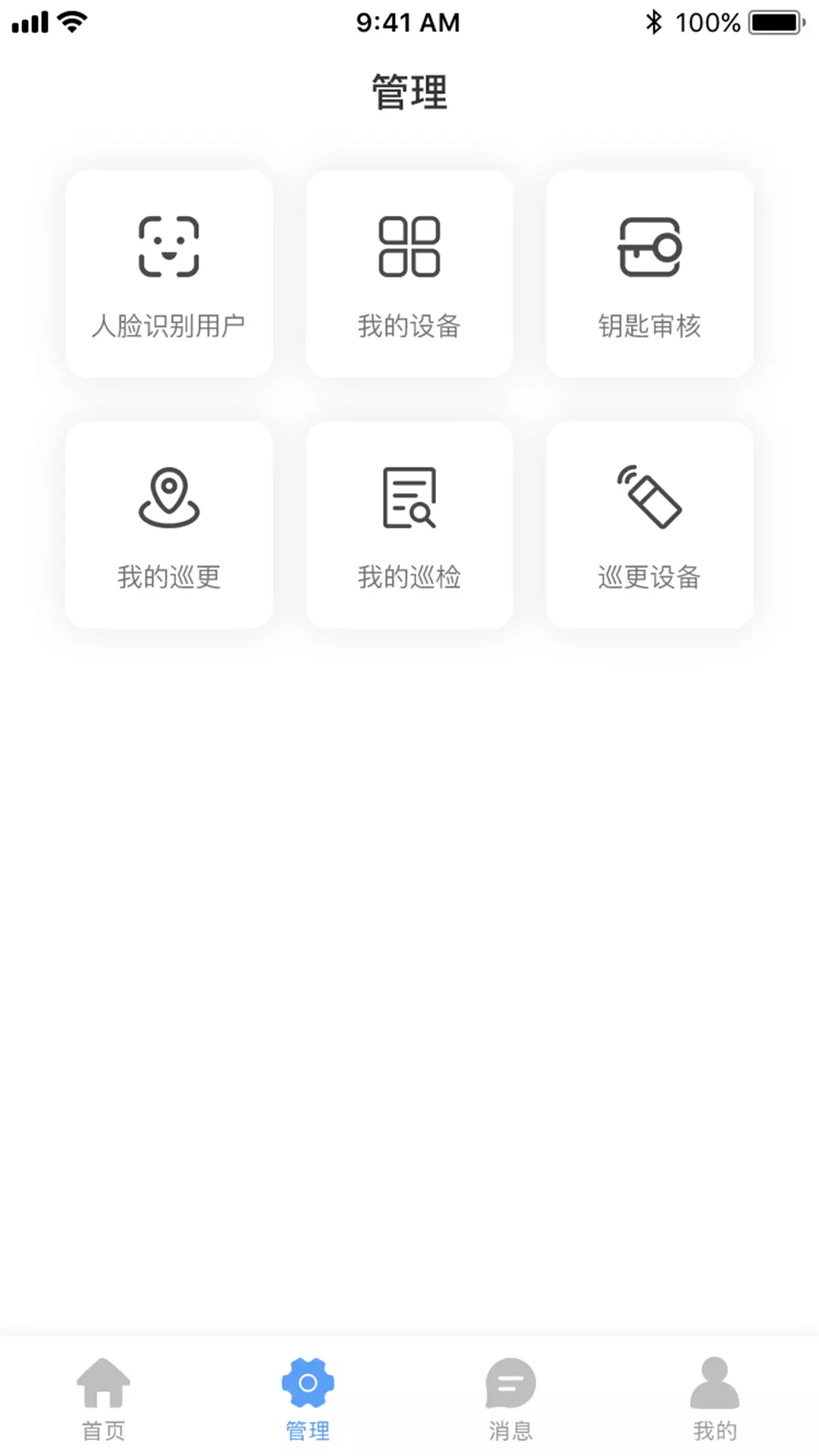Open 我的设备 card
The height and width of the screenshot is (1456, 819).
click(x=409, y=274)
